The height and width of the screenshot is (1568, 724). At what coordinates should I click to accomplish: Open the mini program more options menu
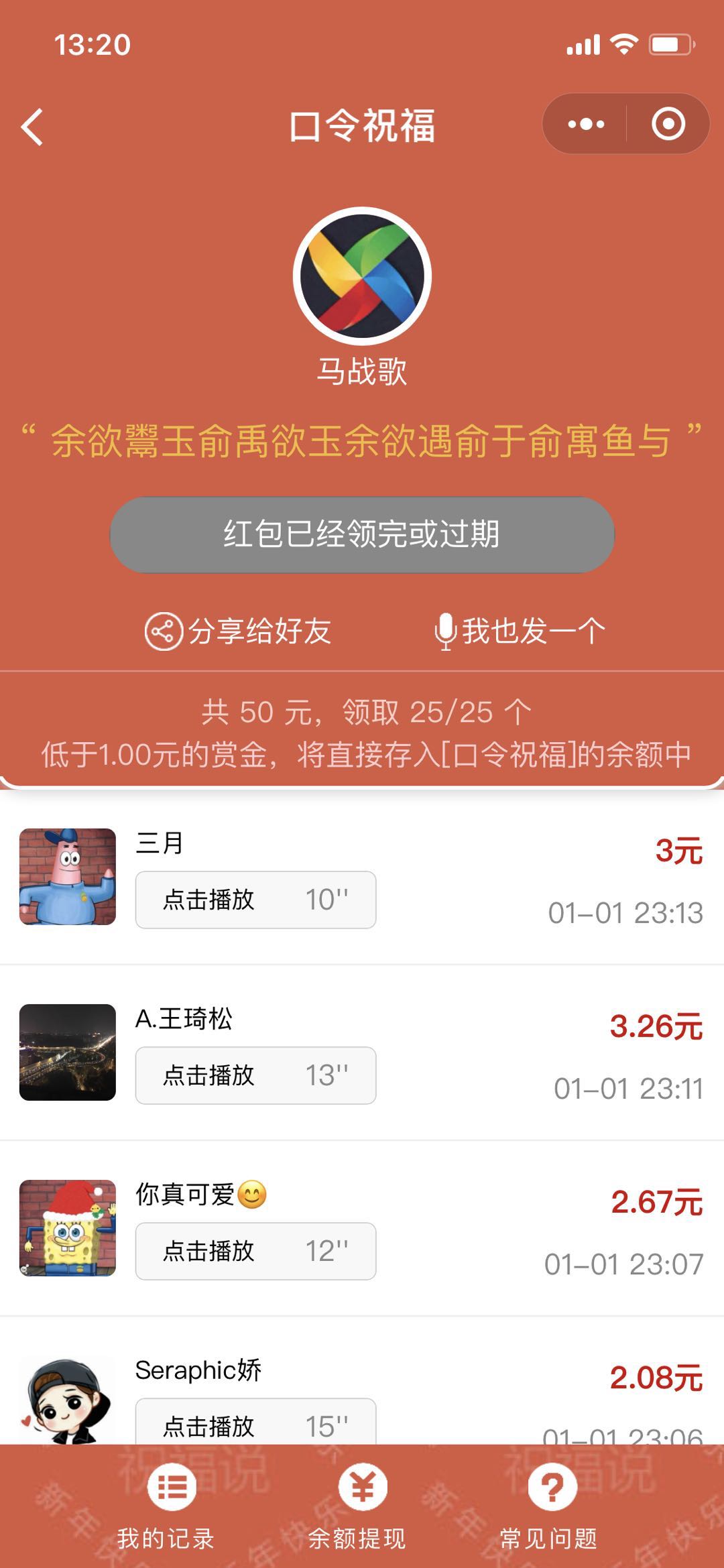pyautogui.click(x=585, y=124)
